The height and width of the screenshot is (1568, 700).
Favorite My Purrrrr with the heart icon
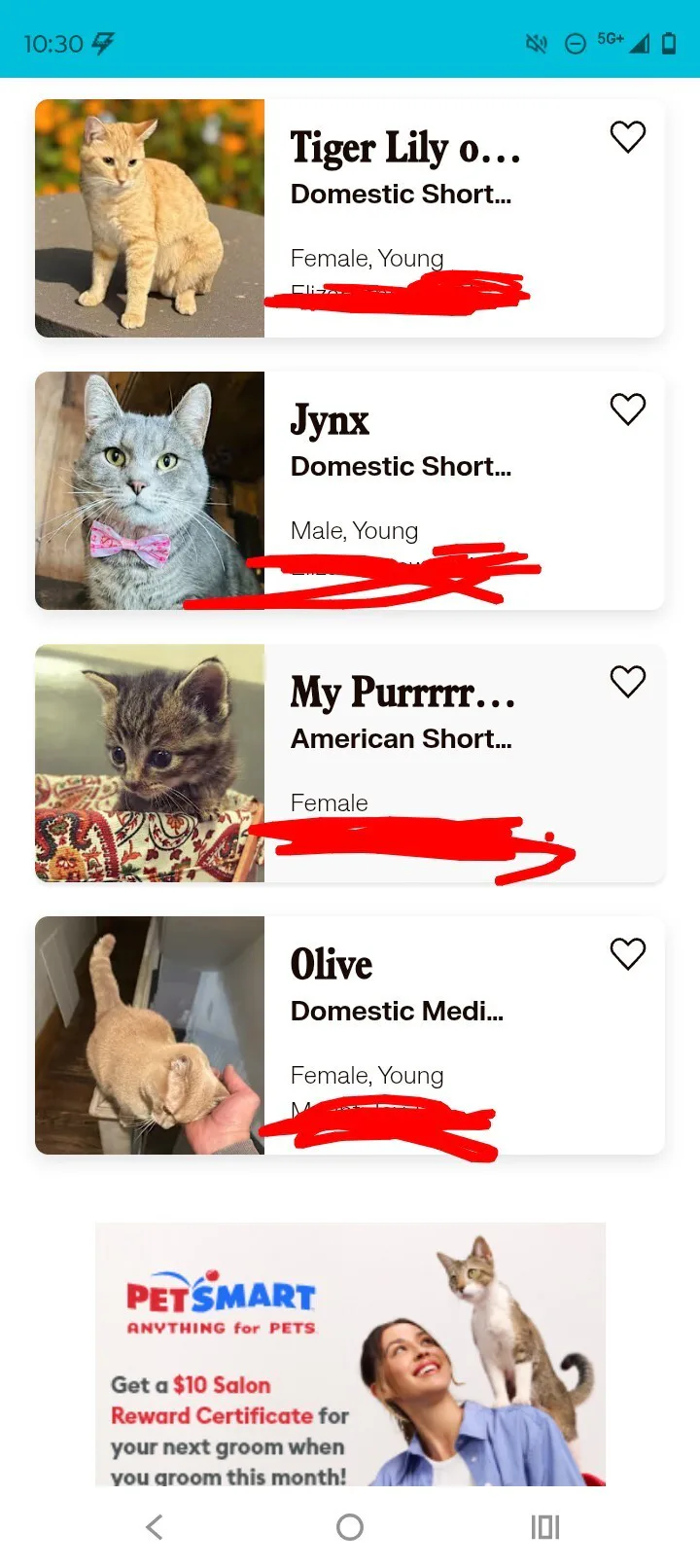tap(627, 682)
